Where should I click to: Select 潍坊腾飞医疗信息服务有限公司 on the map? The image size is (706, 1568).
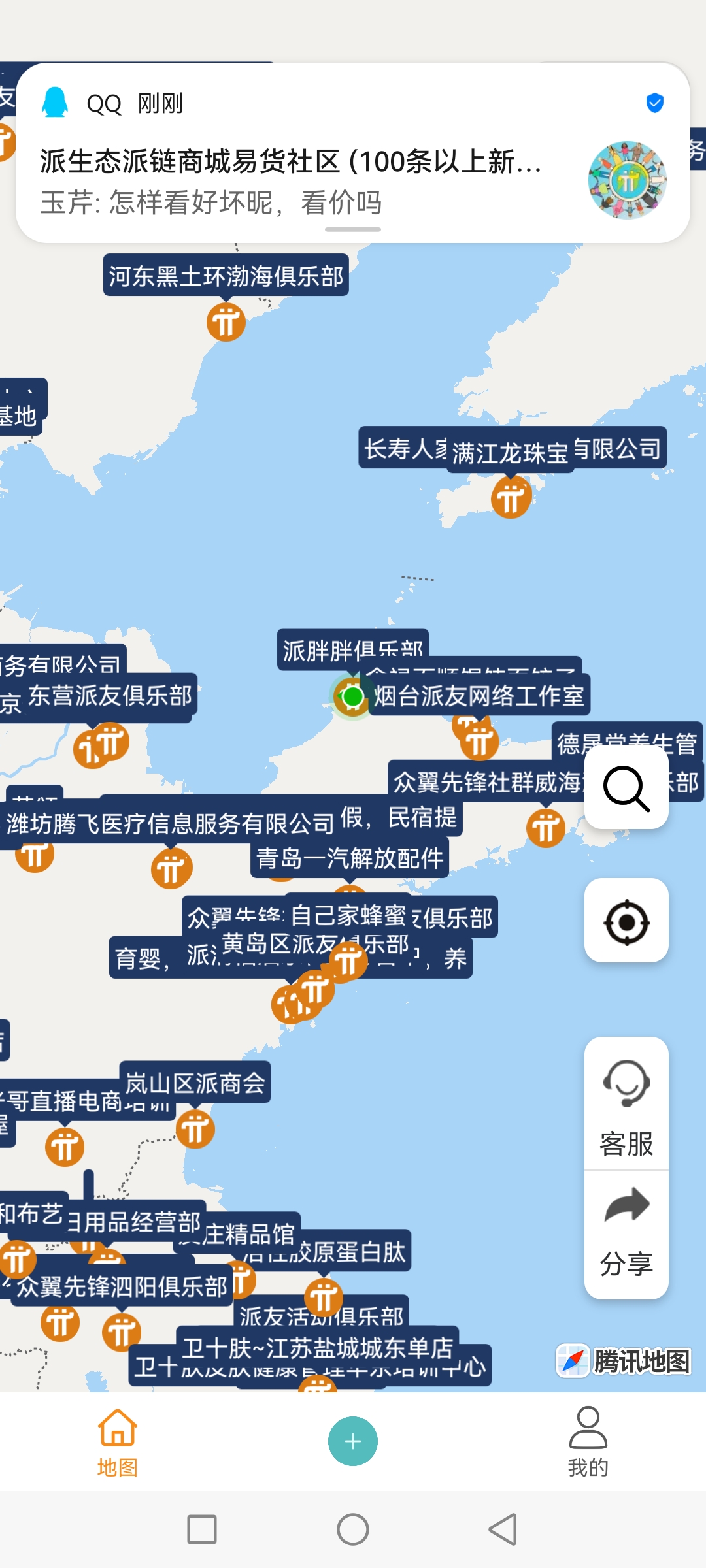click(170, 823)
